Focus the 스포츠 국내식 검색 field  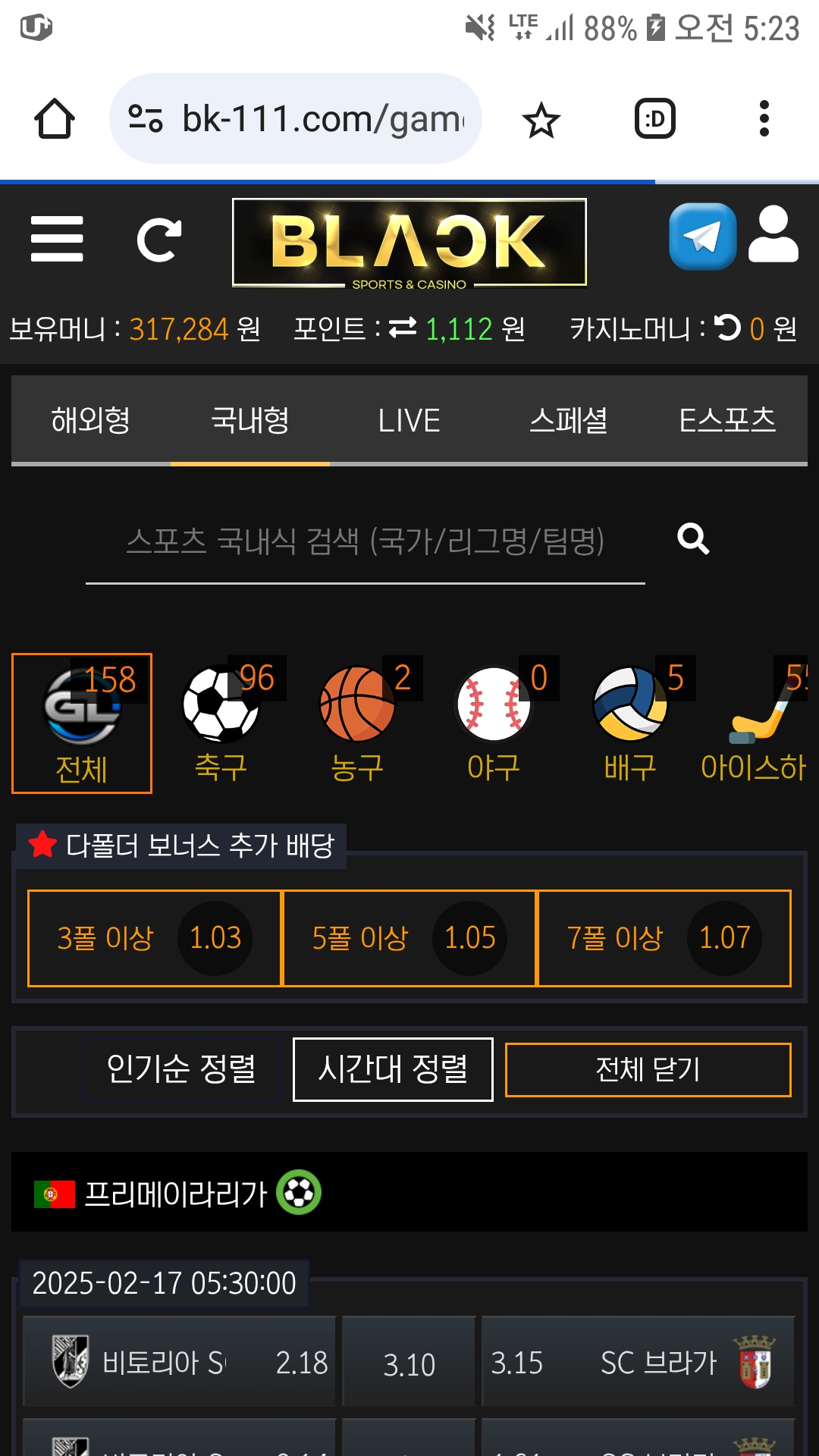point(365,541)
